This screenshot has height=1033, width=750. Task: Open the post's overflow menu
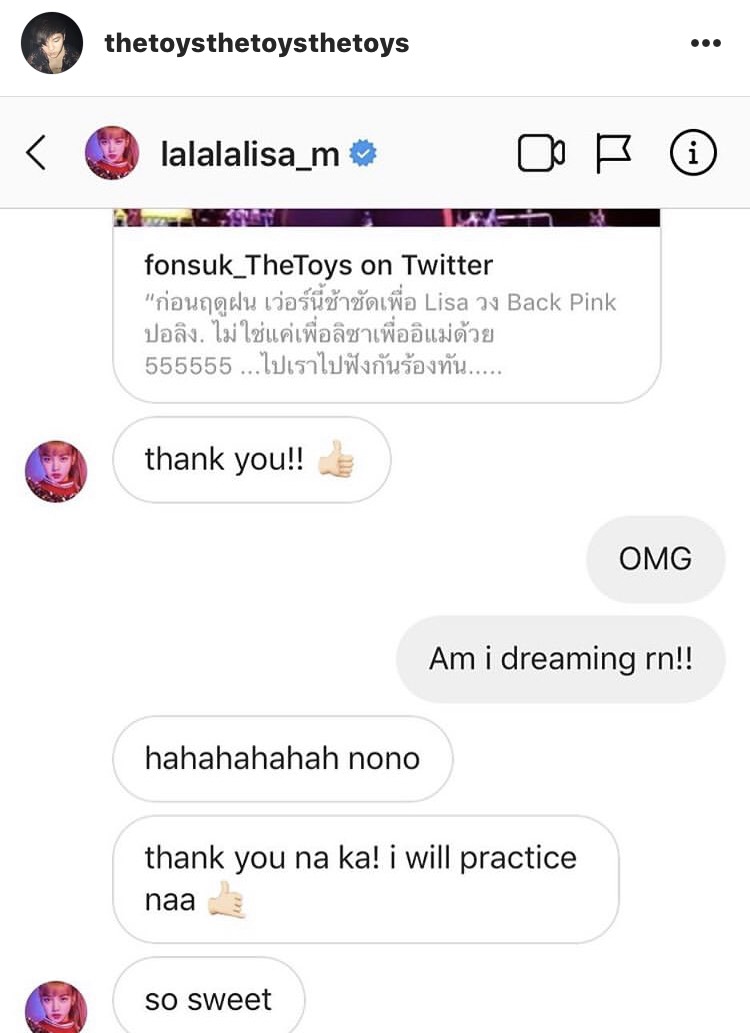point(705,44)
